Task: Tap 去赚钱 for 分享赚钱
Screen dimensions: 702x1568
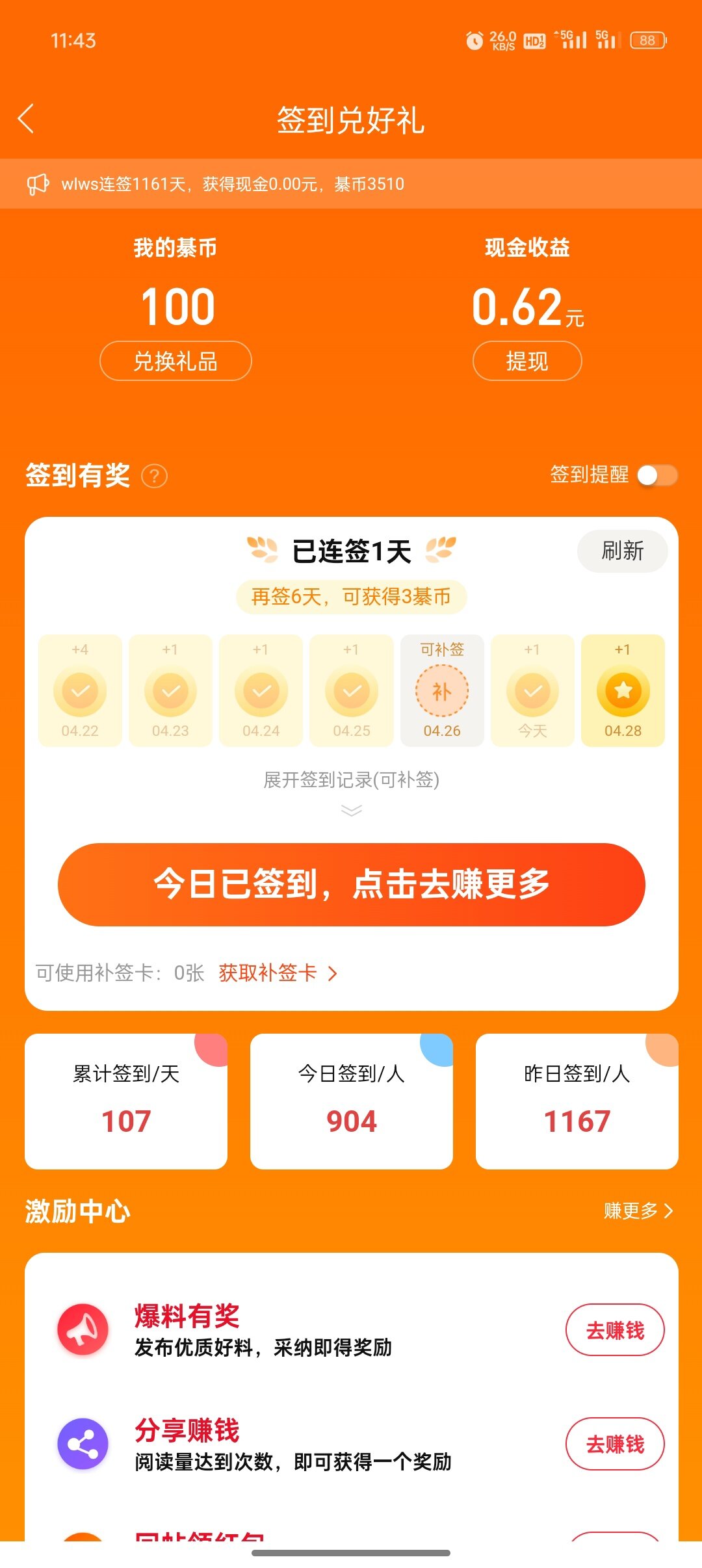Action: tap(615, 1444)
